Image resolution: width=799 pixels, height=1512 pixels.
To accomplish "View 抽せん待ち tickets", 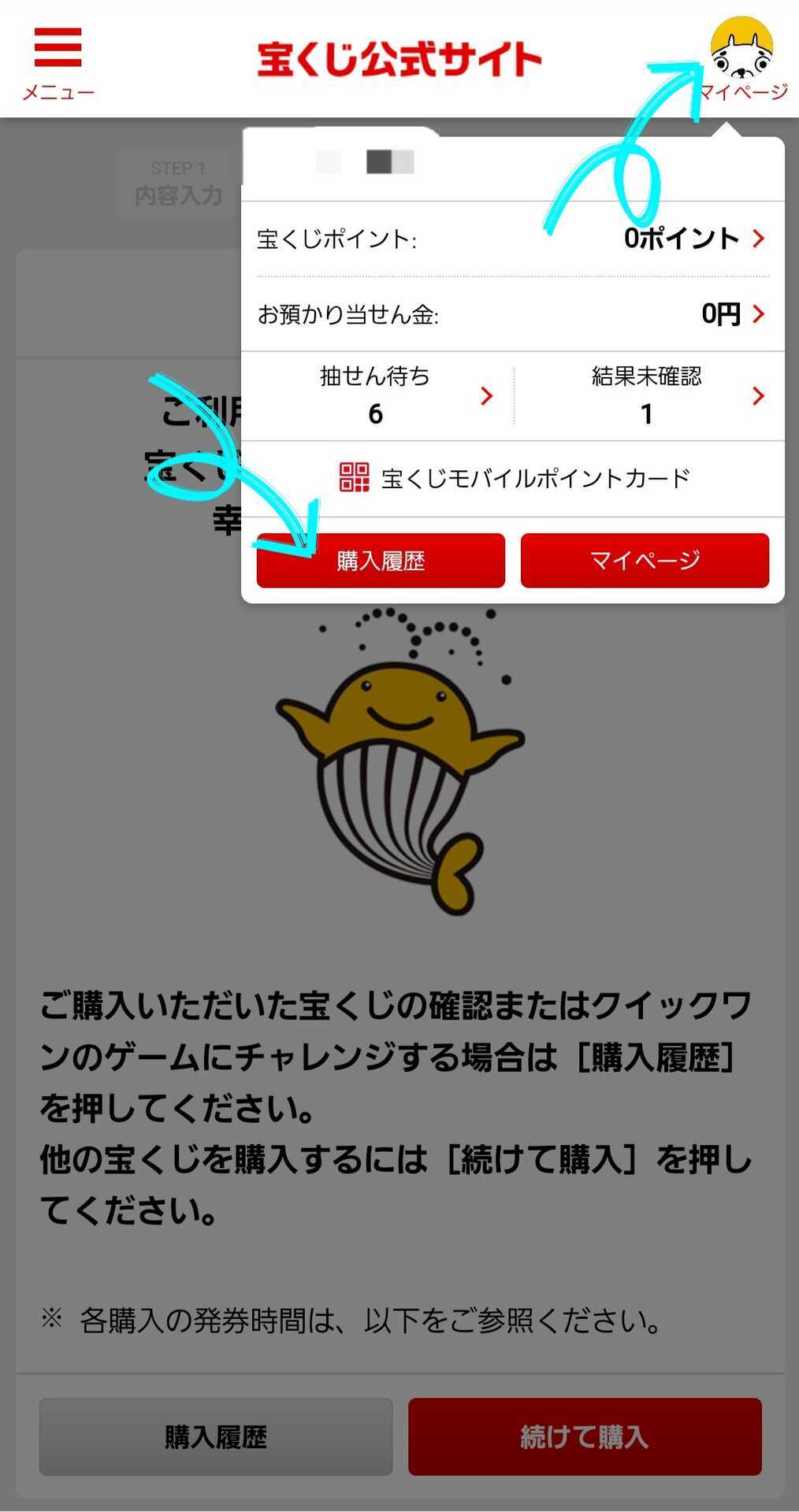I will [377, 396].
